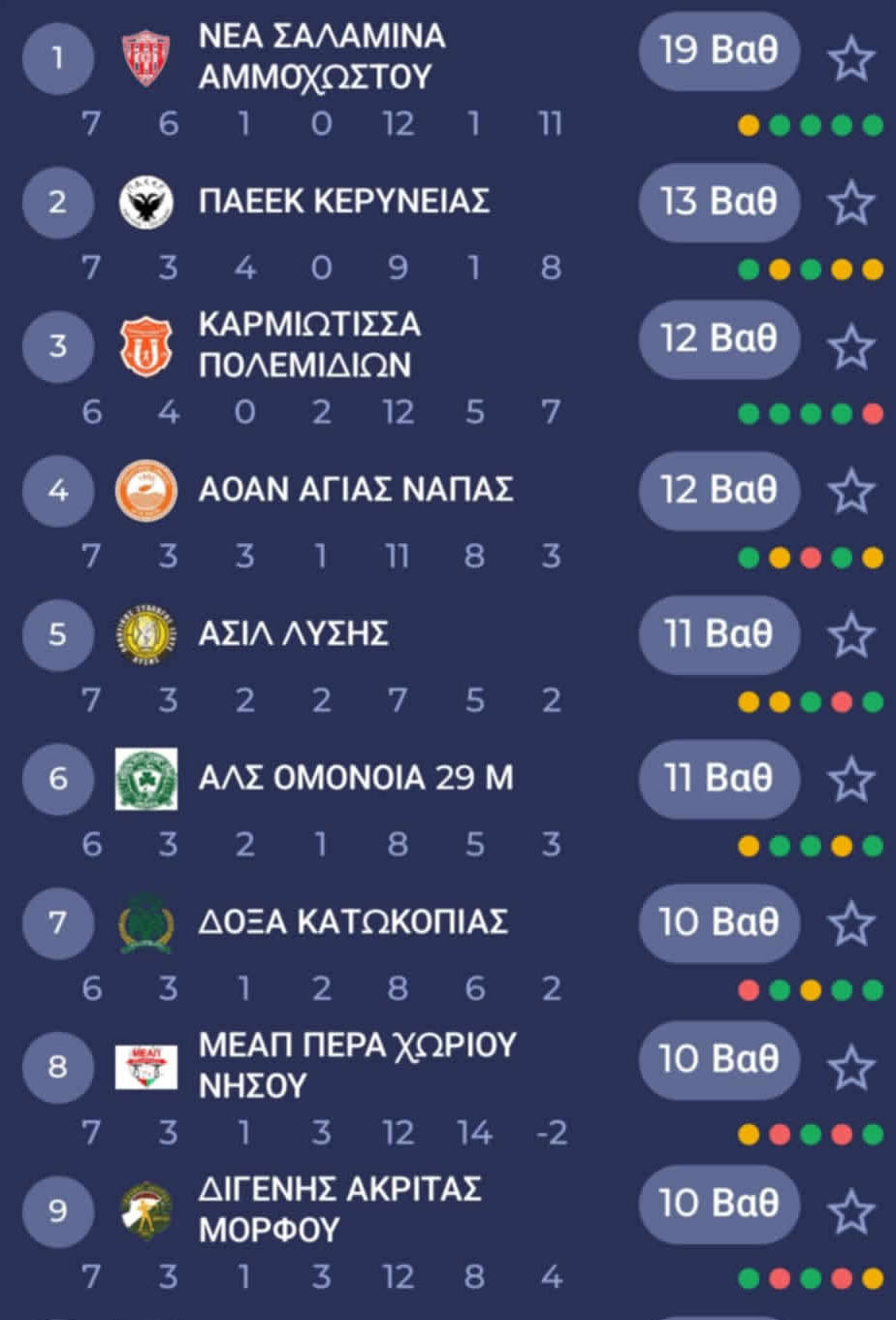Tap the star beside ΔΟΞΑ ΚΑΤΩΚΟΠΙΑΣ
896x1320 pixels.
(x=850, y=923)
